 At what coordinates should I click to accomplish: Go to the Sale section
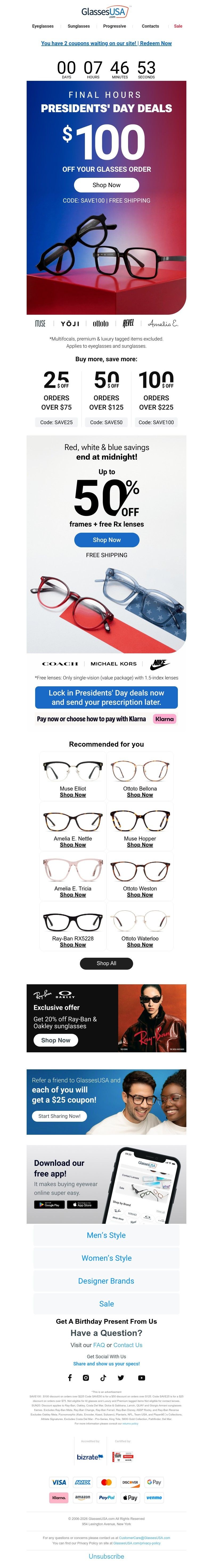tap(178, 26)
